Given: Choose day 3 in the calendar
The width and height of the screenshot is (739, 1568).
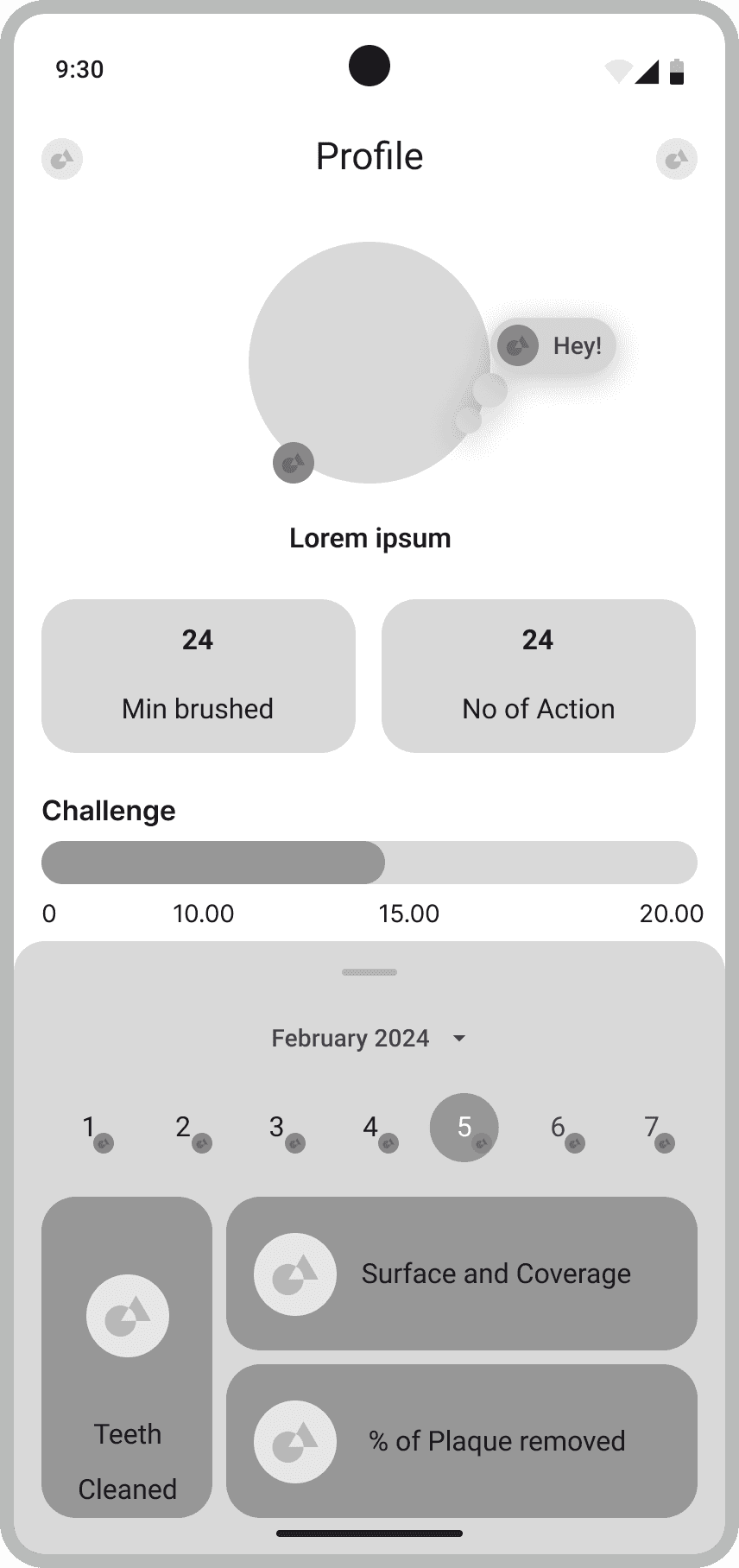Looking at the screenshot, I should coord(278,1128).
